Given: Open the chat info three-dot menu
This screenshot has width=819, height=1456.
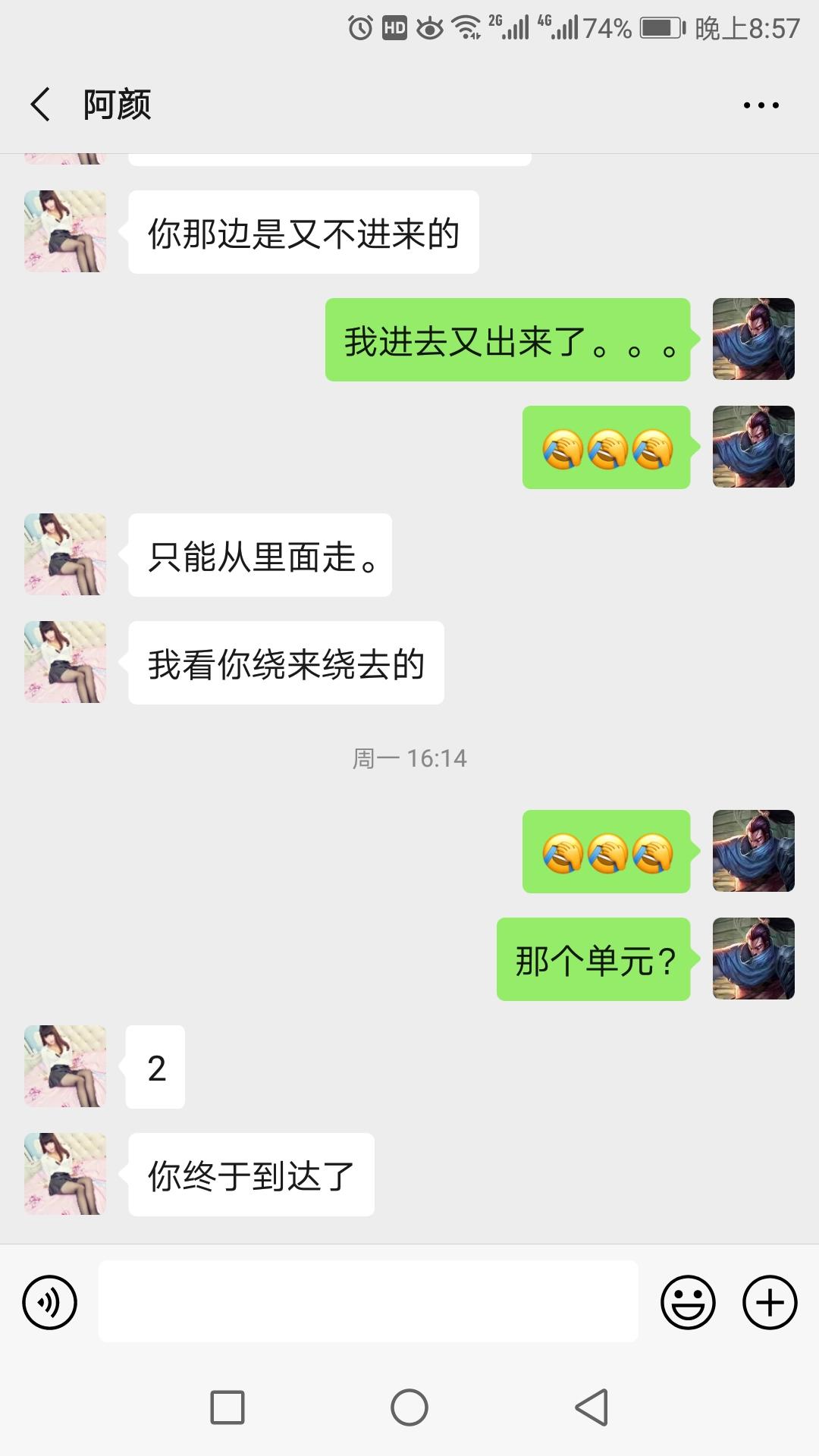Looking at the screenshot, I should [761, 105].
